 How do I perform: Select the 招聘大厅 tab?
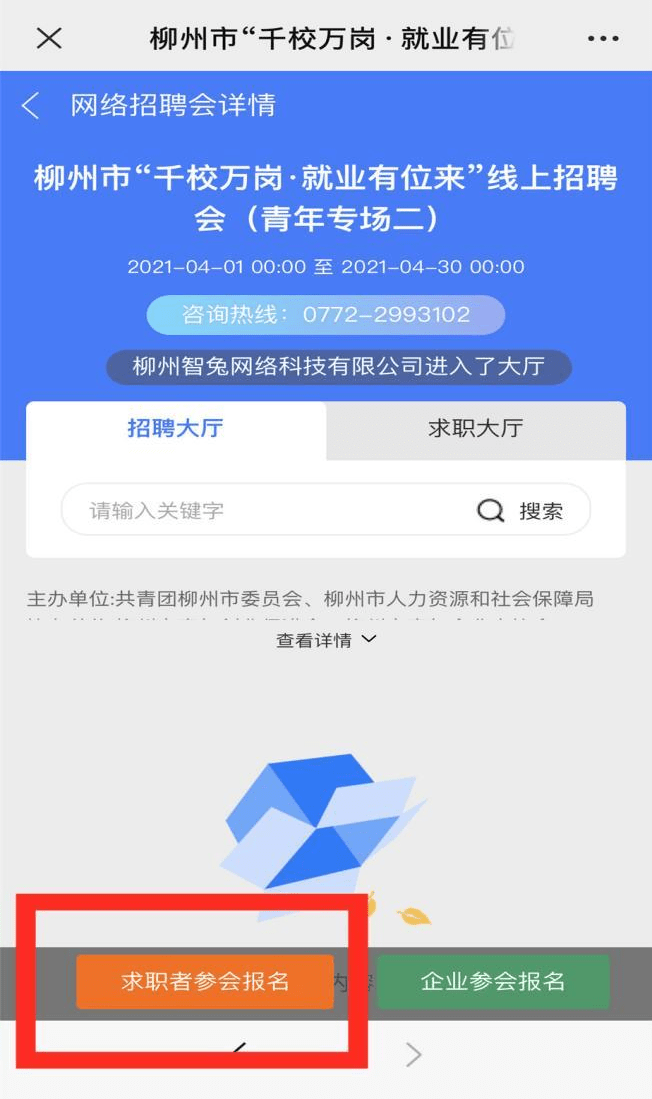pos(175,429)
